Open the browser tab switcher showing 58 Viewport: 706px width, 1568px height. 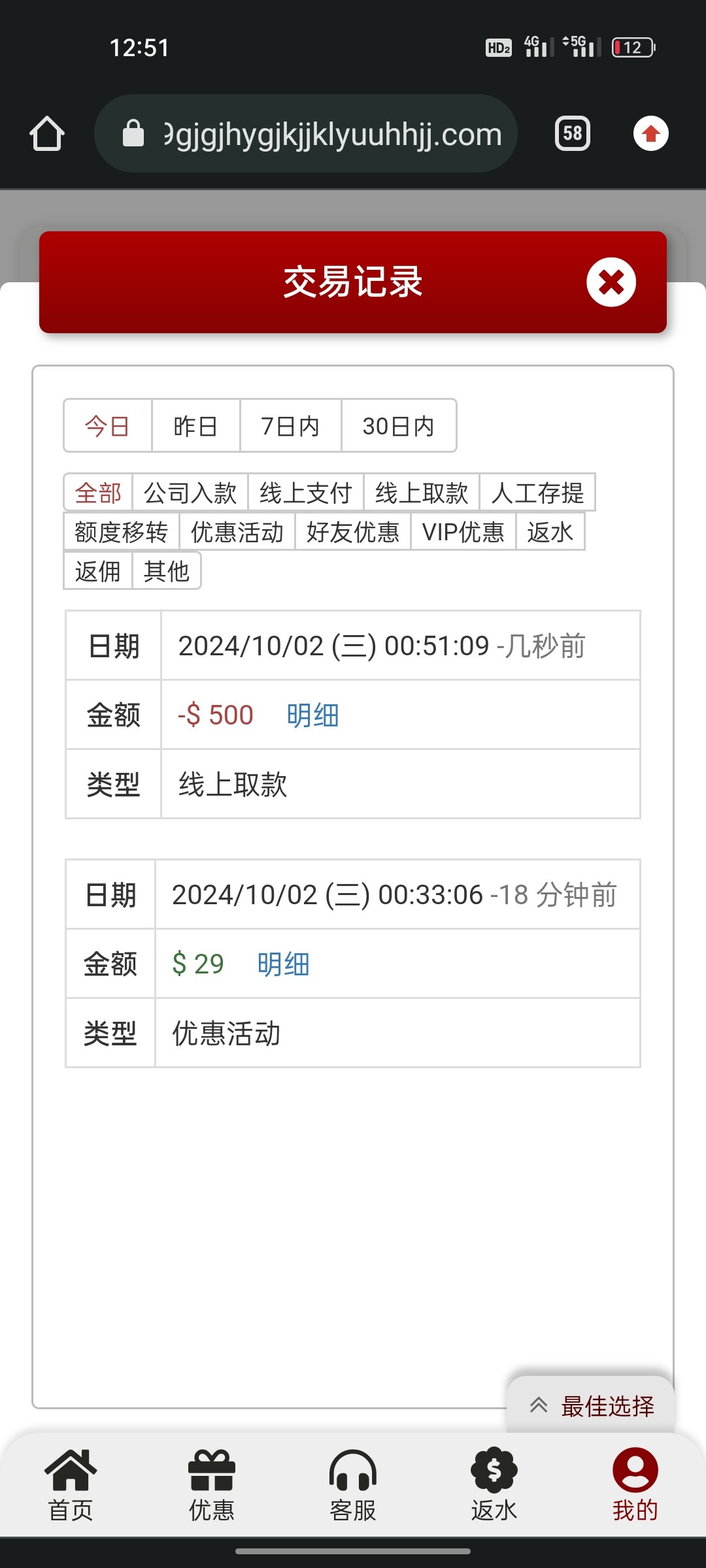pos(573,134)
